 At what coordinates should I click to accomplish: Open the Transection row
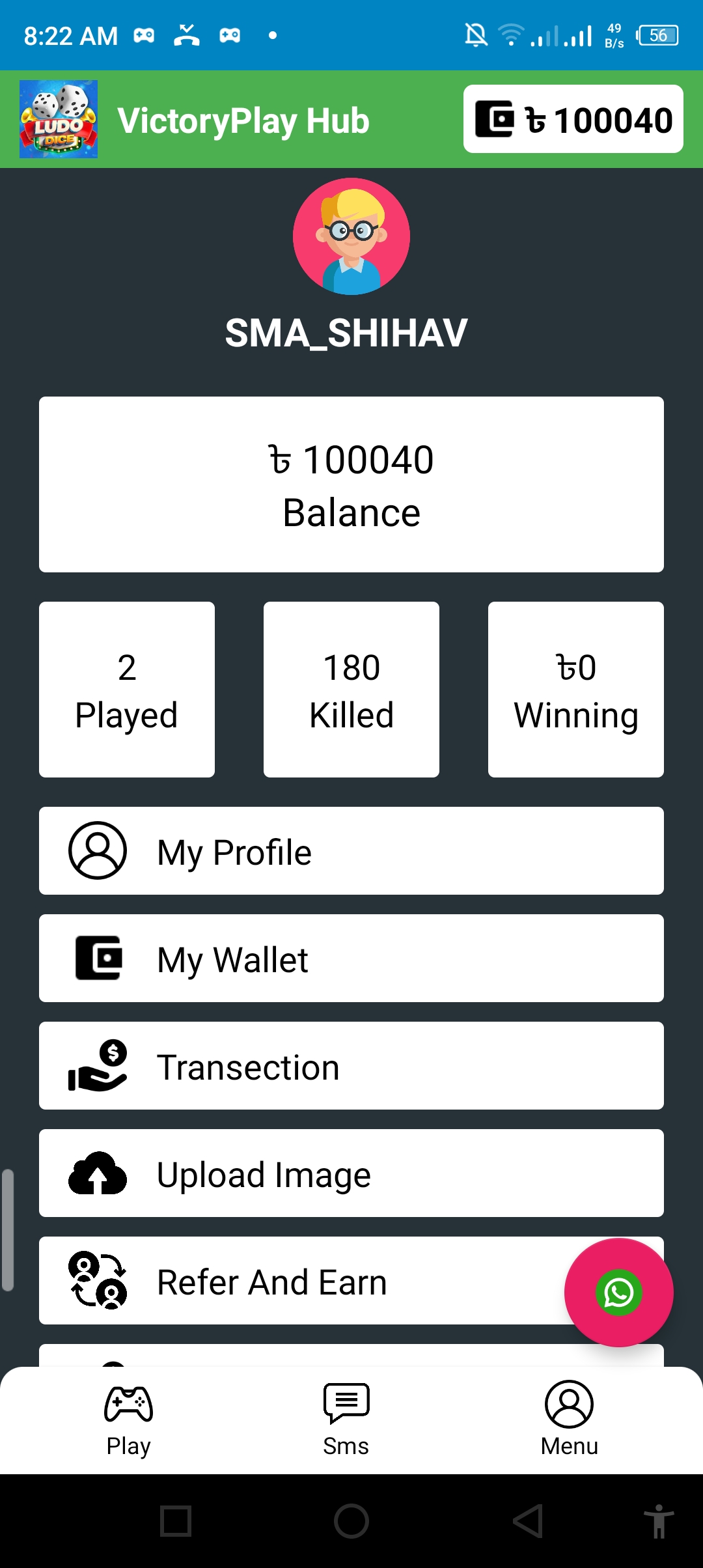pos(351,1065)
